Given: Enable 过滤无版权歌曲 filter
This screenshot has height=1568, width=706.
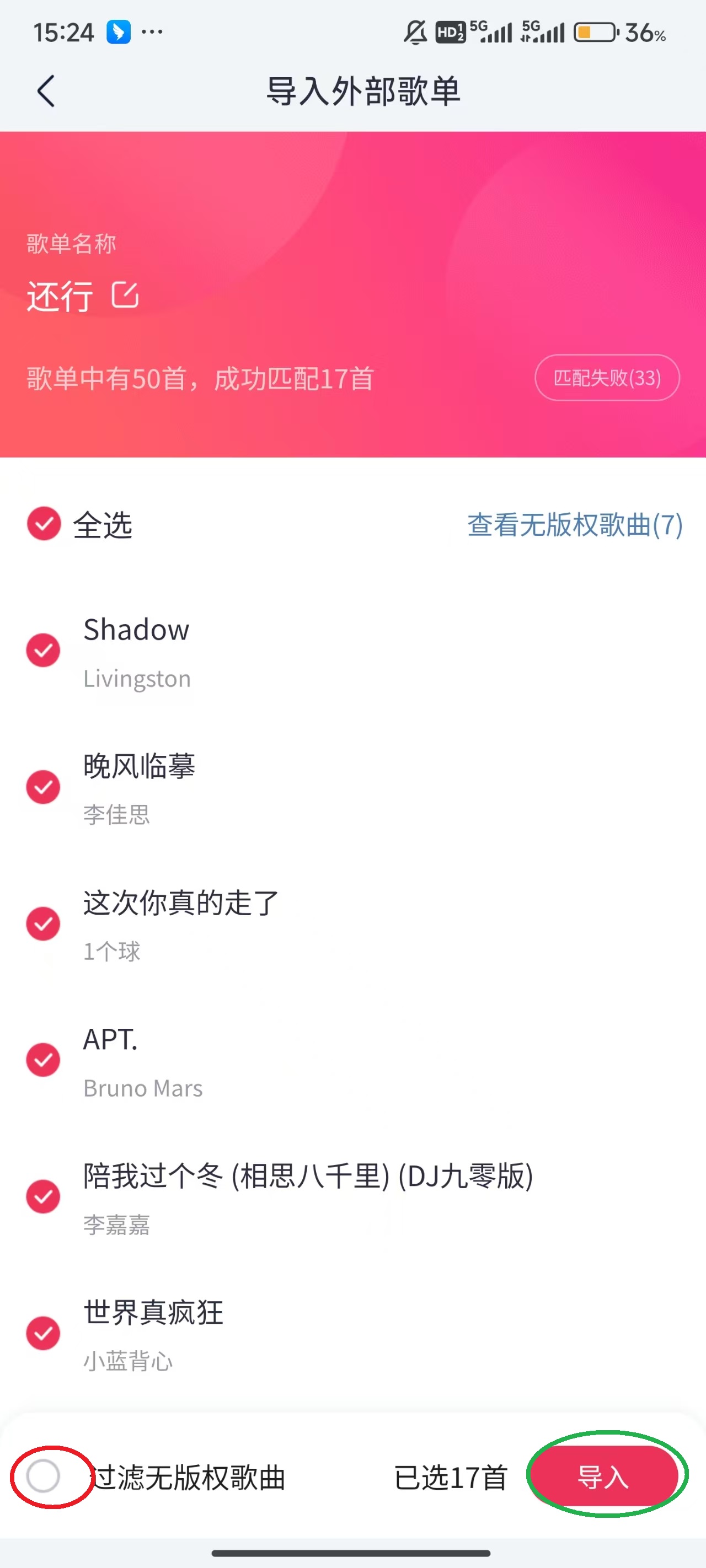Looking at the screenshot, I should (x=43, y=1476).
